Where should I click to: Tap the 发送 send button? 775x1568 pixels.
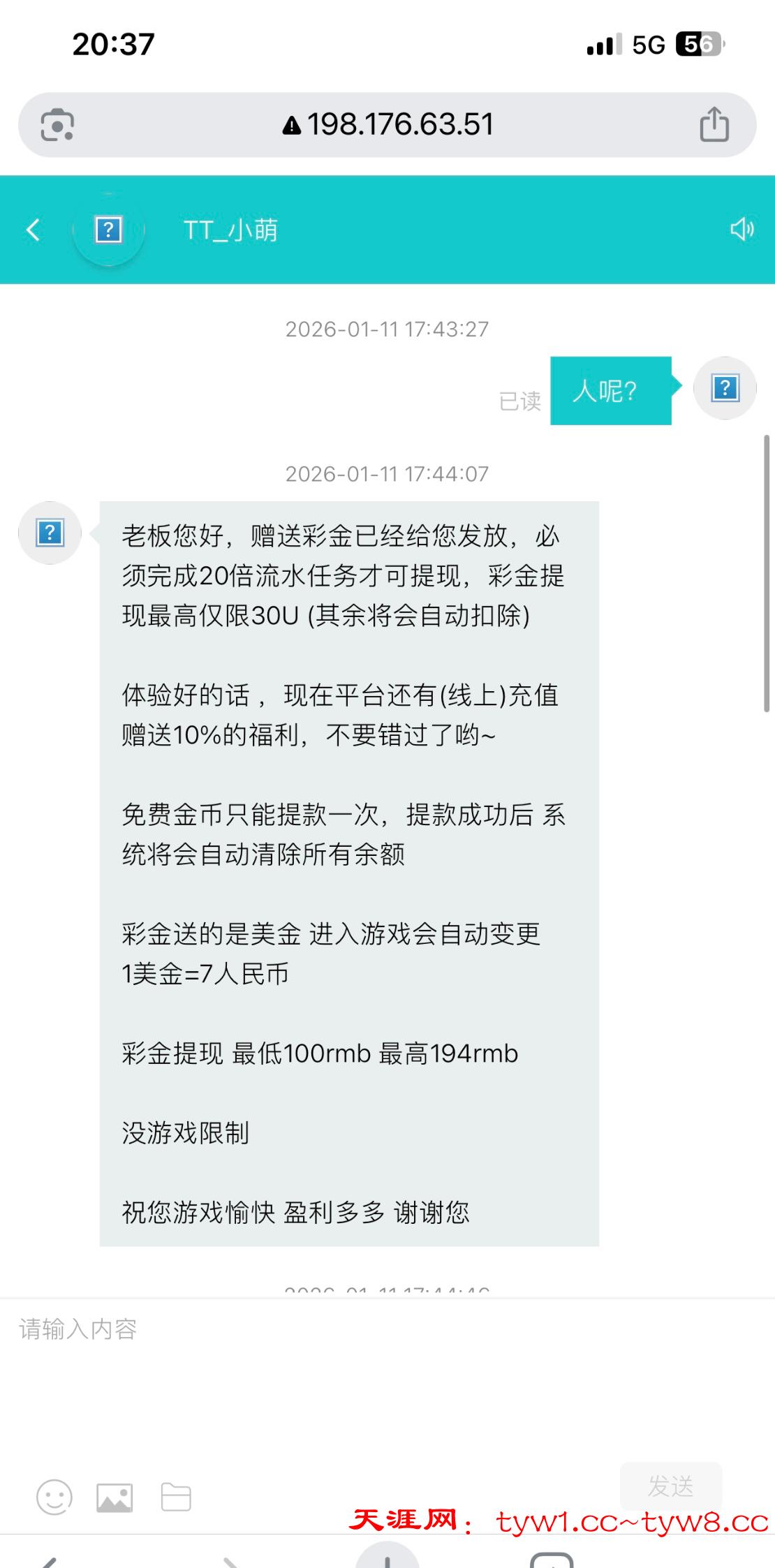670,1486
